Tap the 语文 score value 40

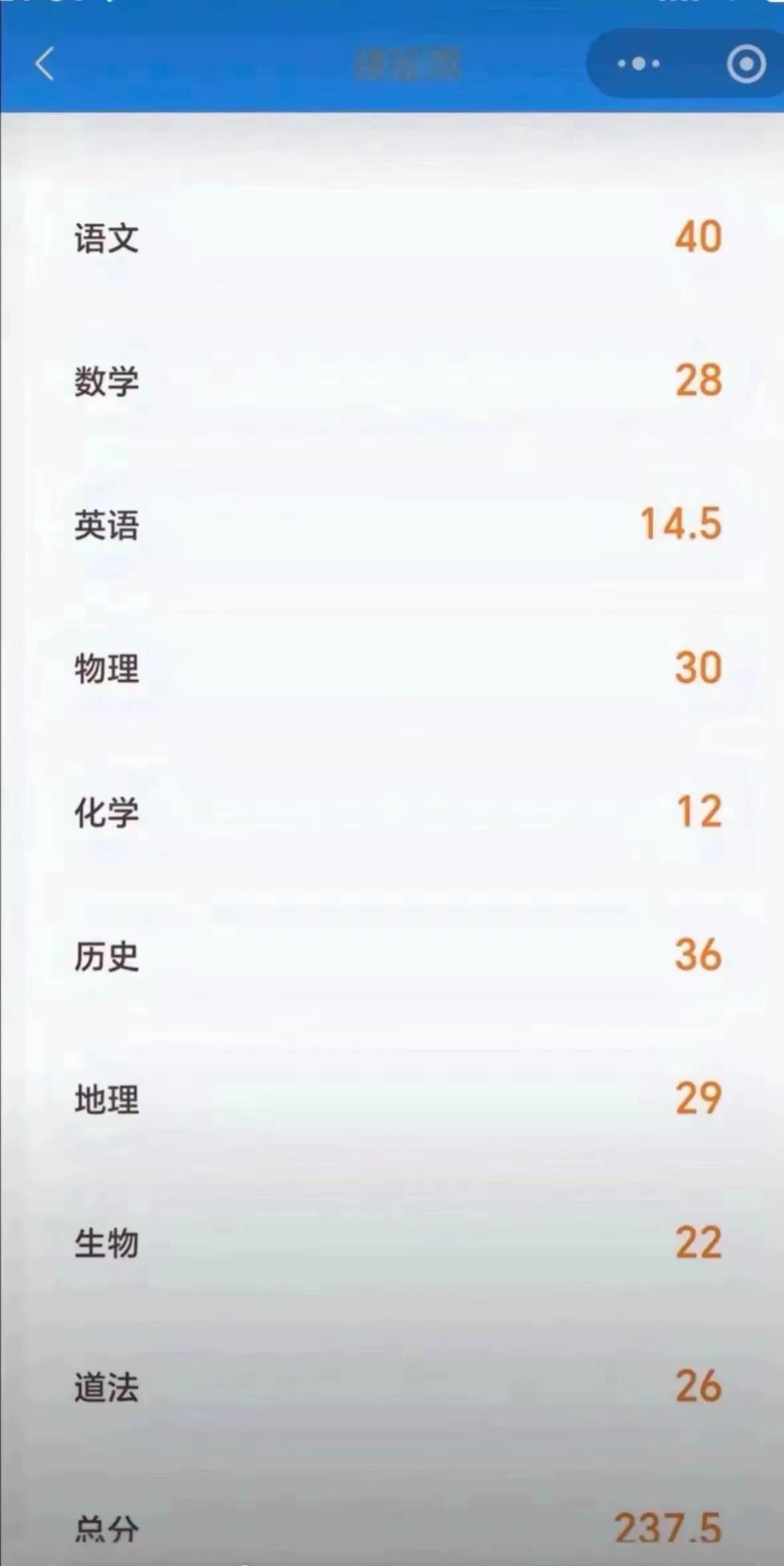(x=698, y=237)
